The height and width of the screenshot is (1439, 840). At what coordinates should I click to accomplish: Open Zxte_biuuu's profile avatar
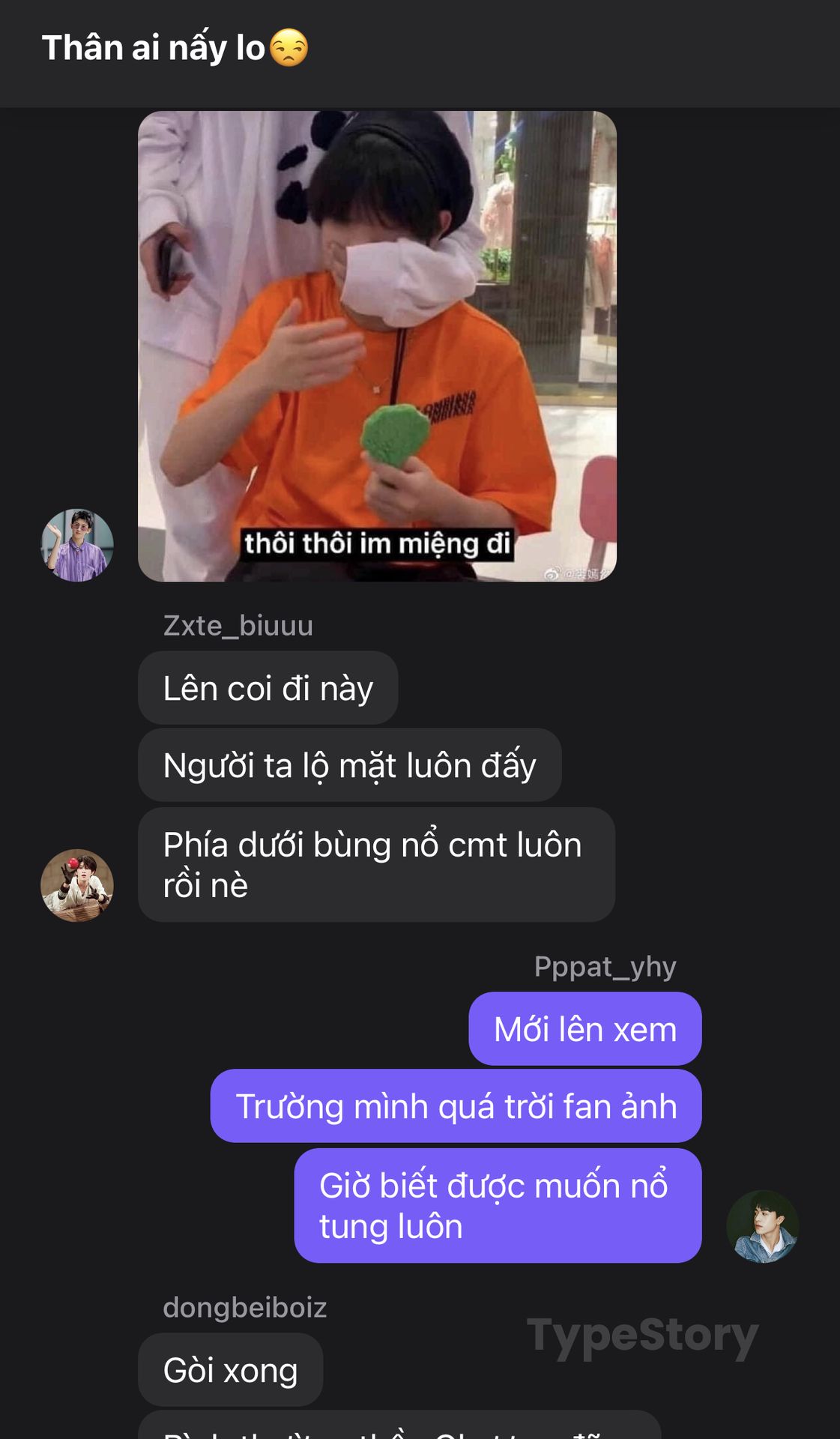(x=77, y=885)
